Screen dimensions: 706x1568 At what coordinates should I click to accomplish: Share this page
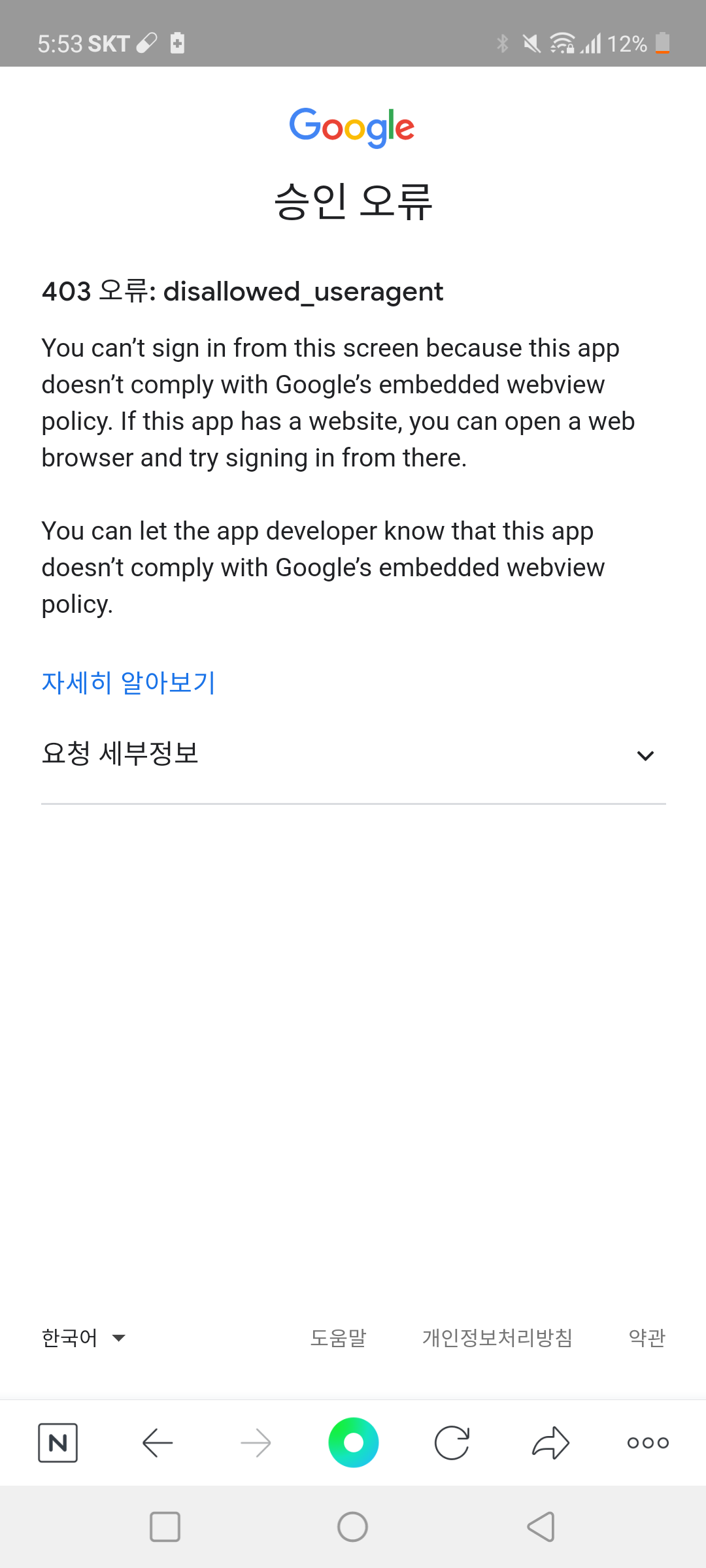(x=550, y=1443)
